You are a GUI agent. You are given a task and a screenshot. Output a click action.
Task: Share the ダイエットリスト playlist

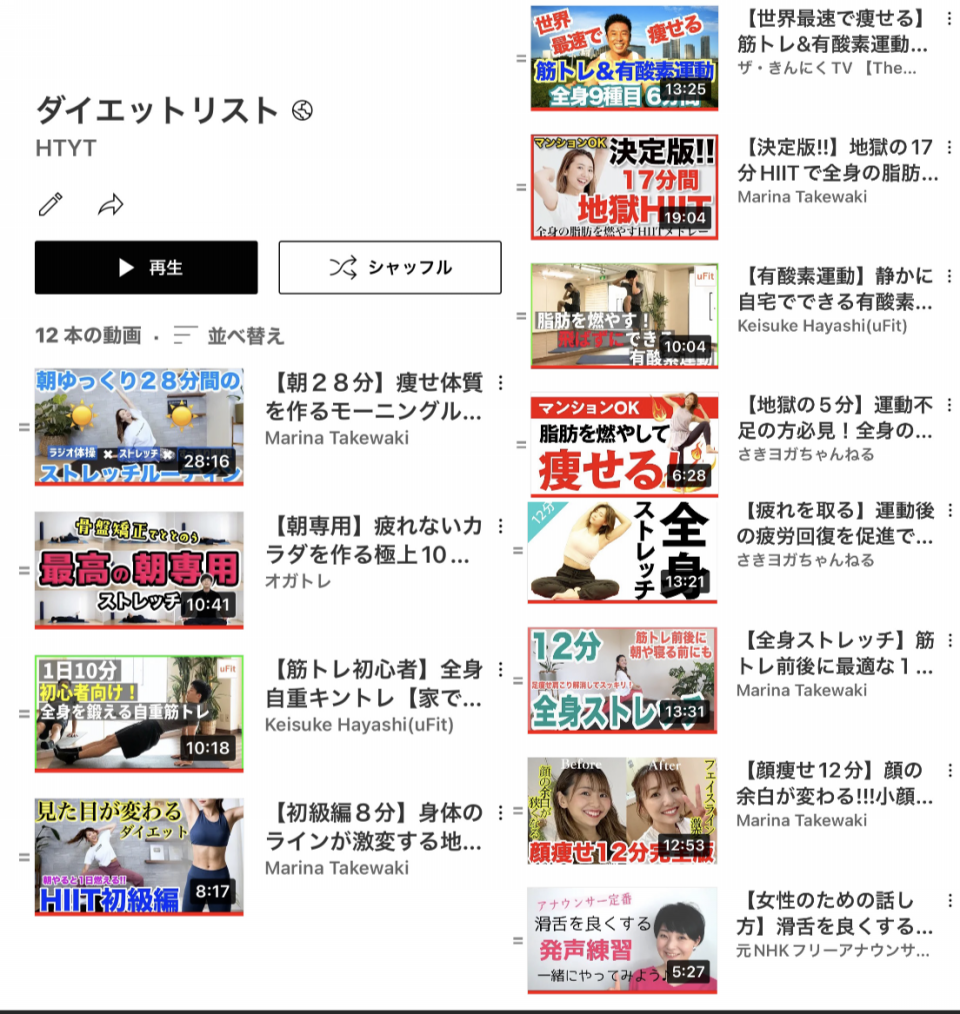110,205
